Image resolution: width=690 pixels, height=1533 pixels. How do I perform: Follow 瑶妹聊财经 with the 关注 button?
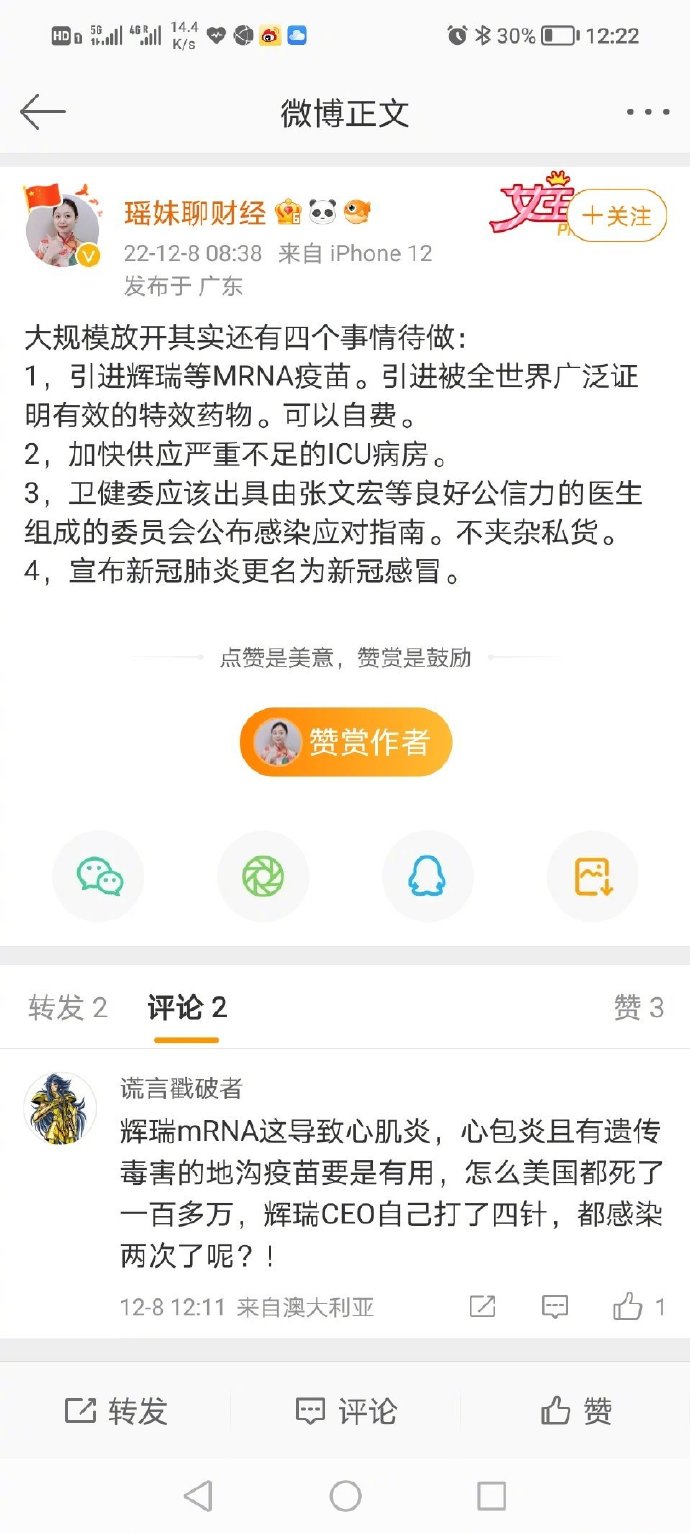[x=616, y=216]
